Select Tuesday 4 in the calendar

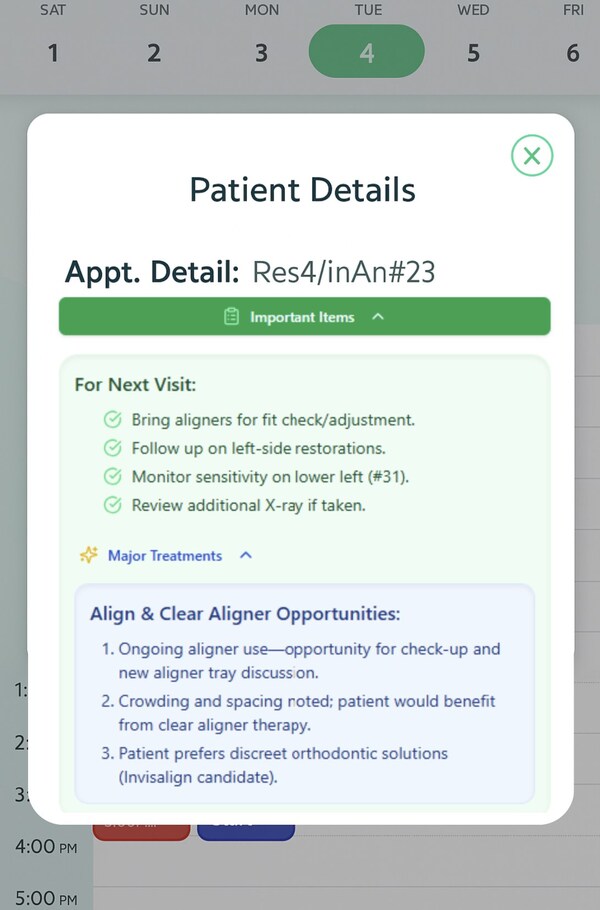pyautogui.click(x=367, y=52)
